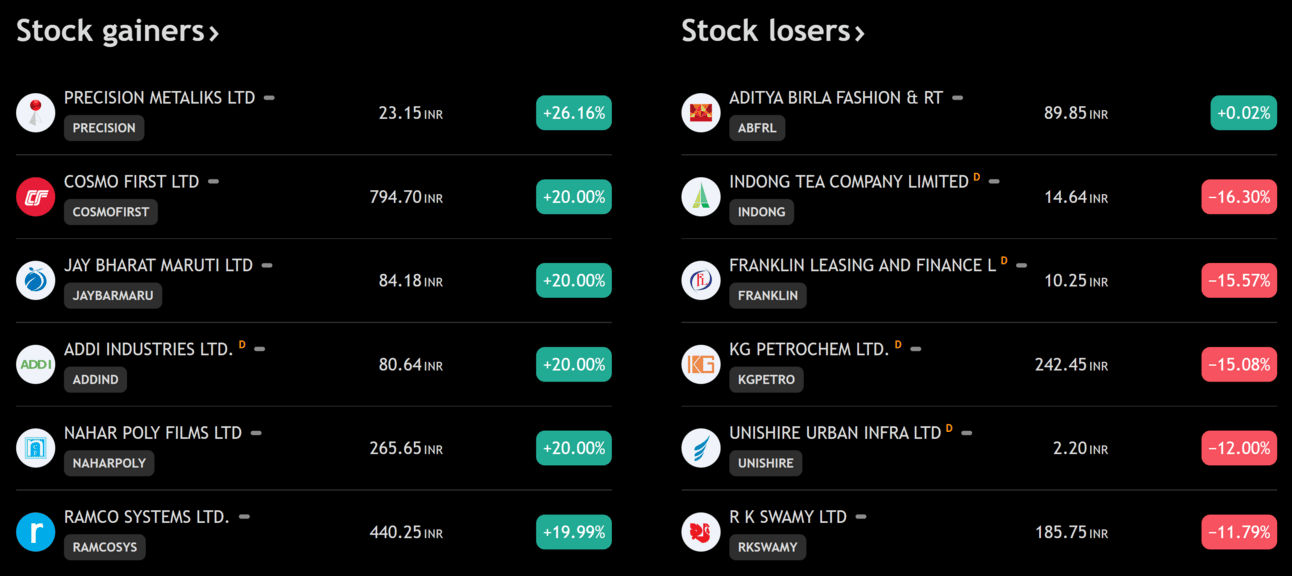
Task: Open the Stock losers full list
Action: coord(772,31)
